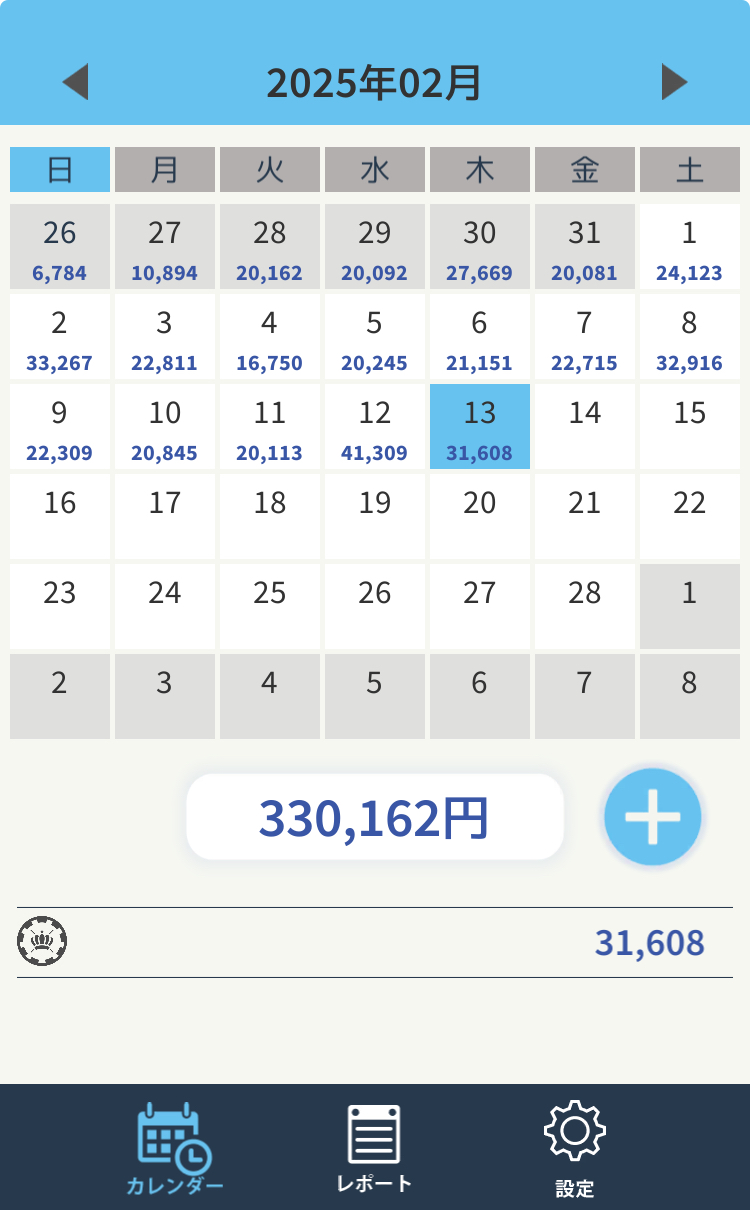
Task: Switch to the レポート tab
Action: 374,1148
